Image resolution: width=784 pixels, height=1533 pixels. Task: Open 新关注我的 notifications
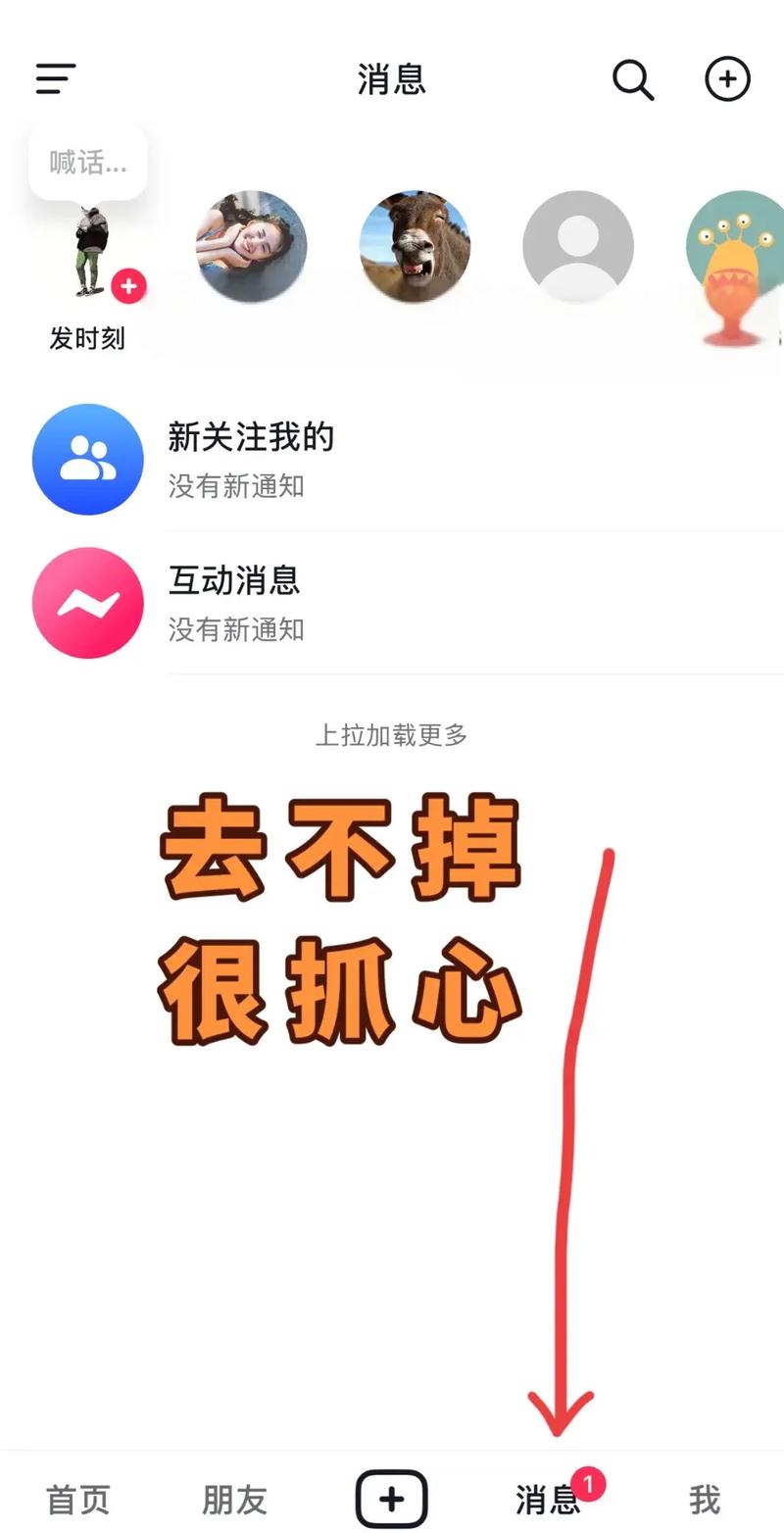coord(392,459)
